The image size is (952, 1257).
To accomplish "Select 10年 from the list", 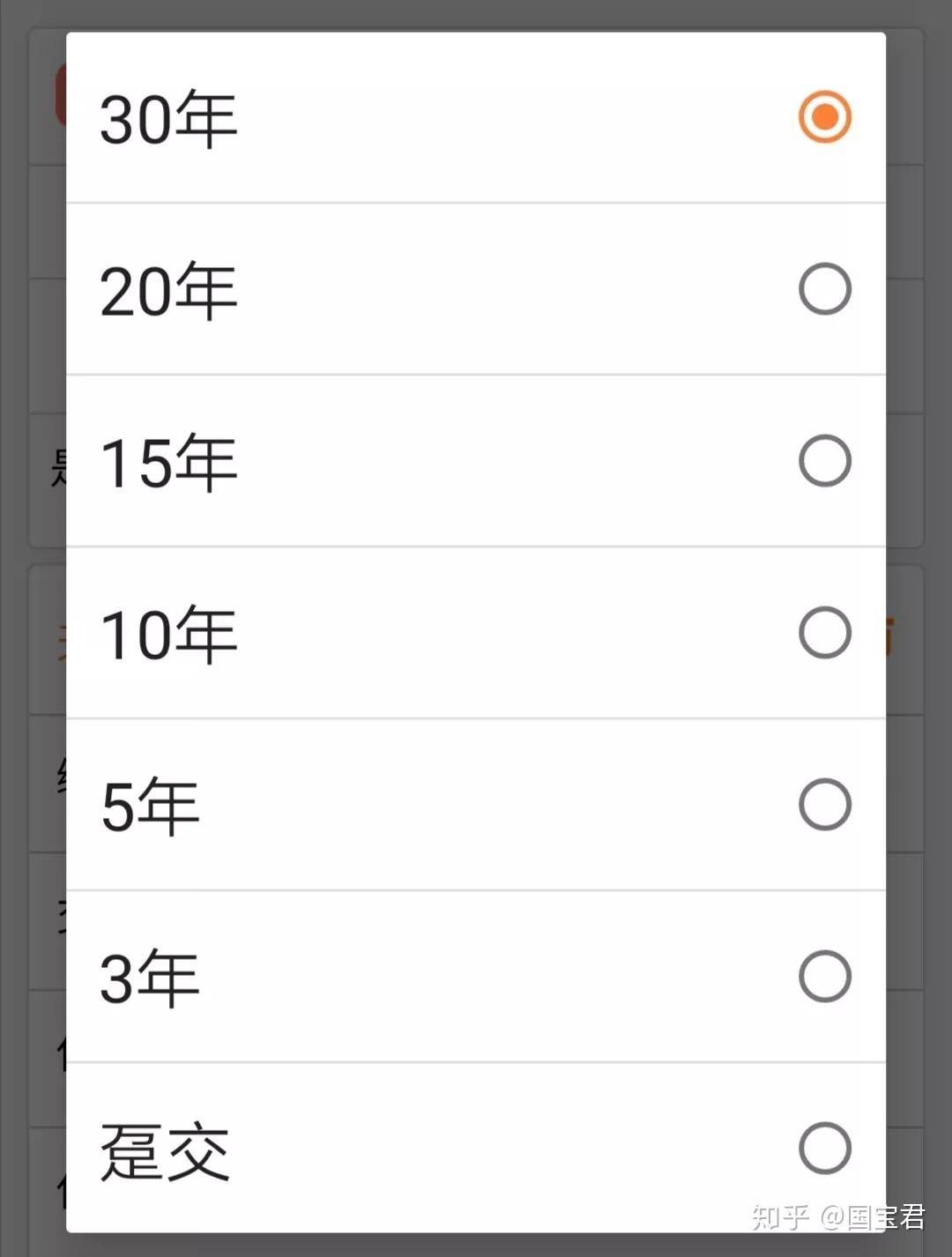I will point(824,633).
